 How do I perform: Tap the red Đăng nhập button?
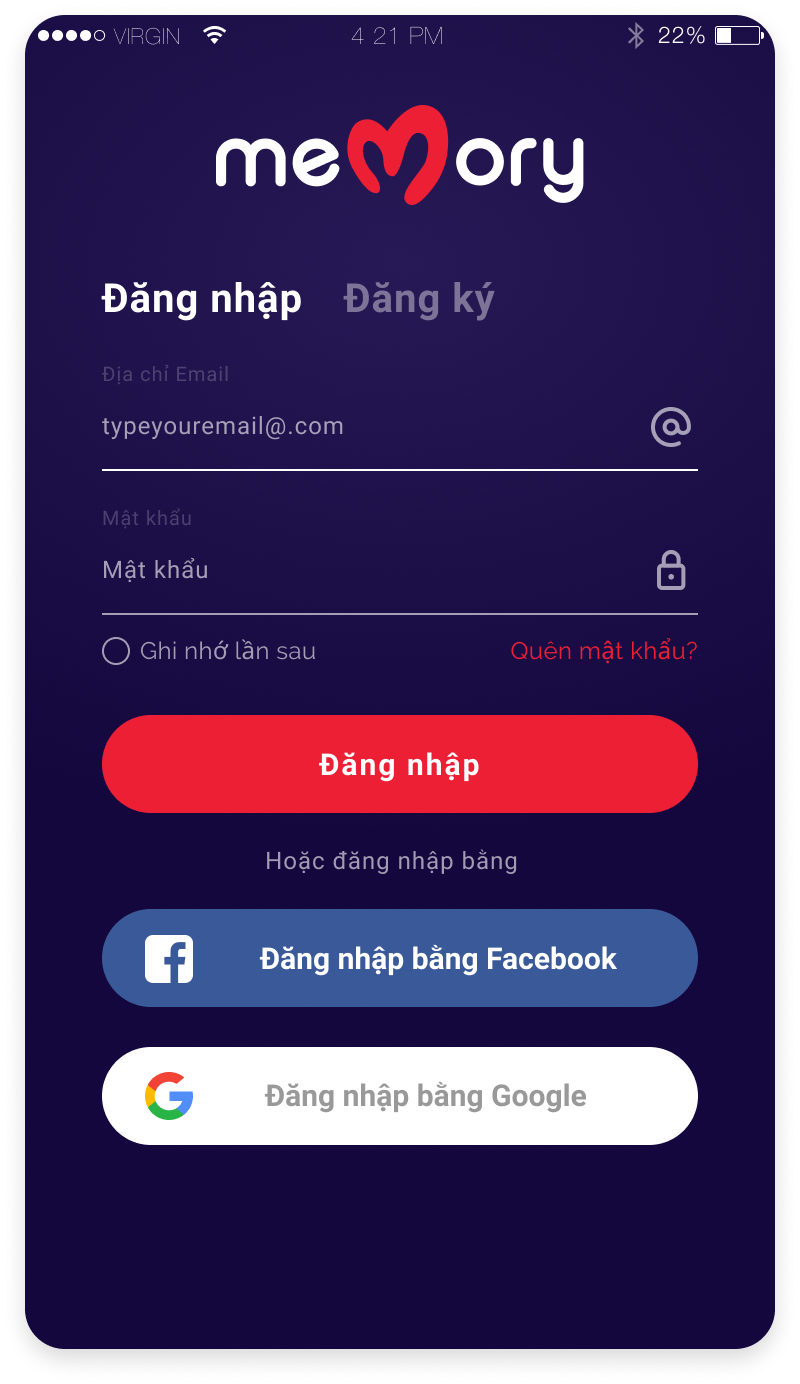pos(399,765)
